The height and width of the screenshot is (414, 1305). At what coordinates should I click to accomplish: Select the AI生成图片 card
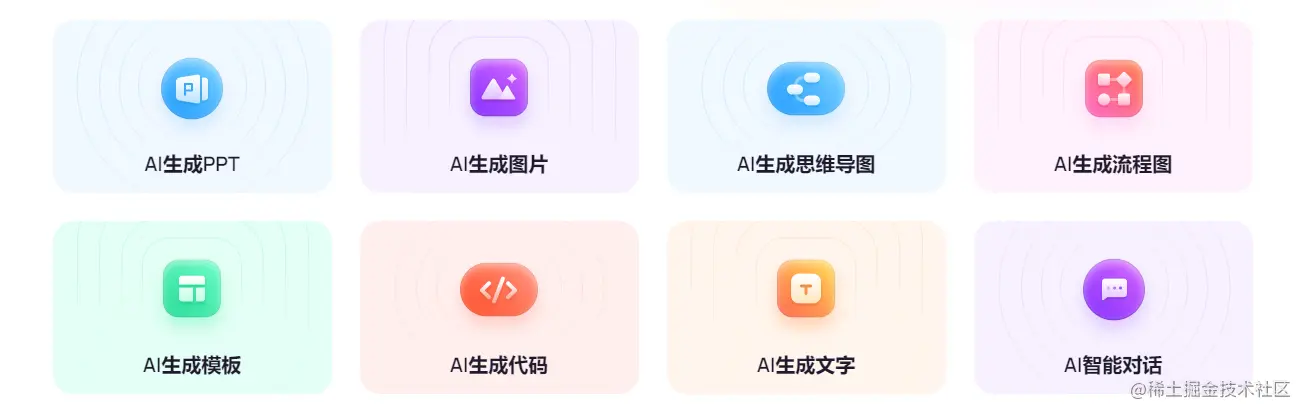click(x=499, y=106)
